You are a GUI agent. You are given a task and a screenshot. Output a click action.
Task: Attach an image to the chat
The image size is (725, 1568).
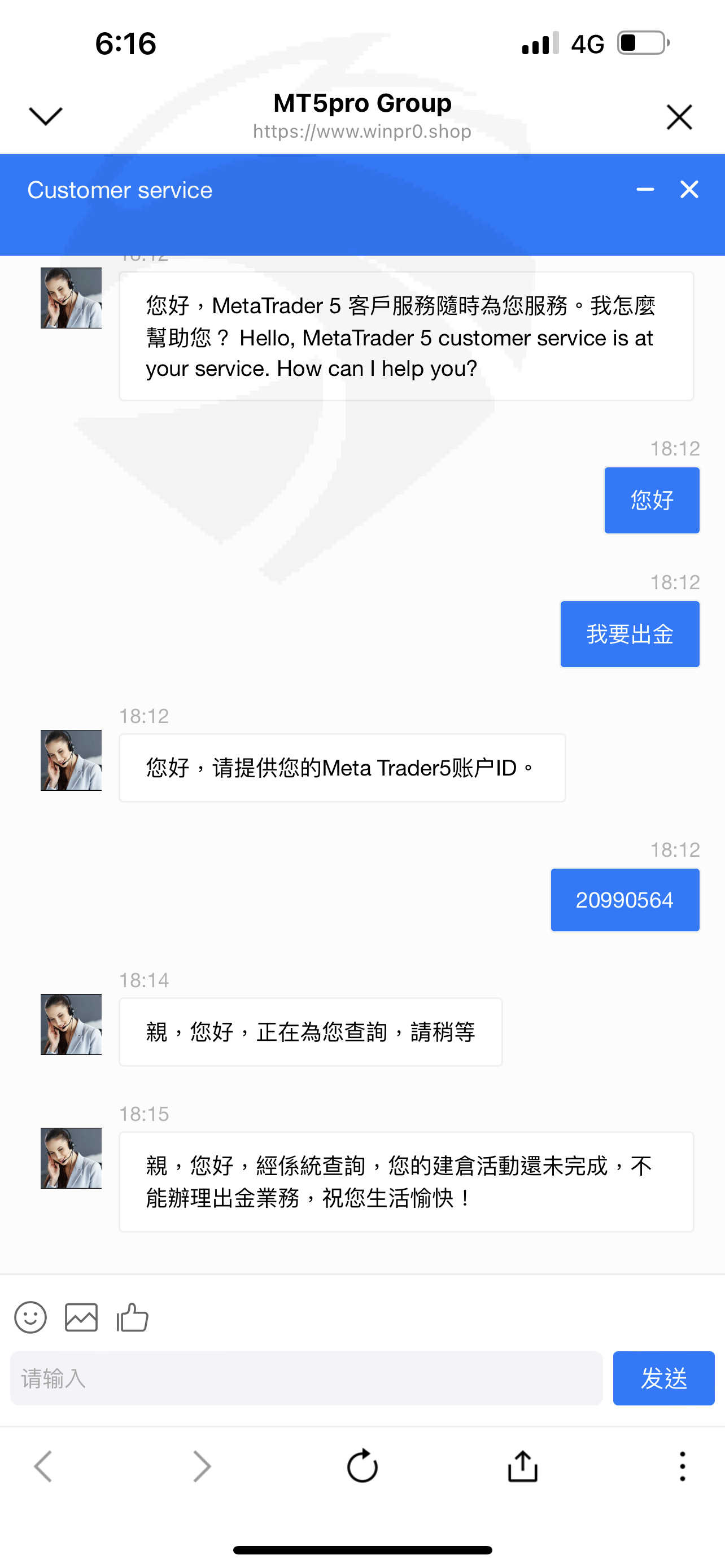click(x=81, y=1317)
